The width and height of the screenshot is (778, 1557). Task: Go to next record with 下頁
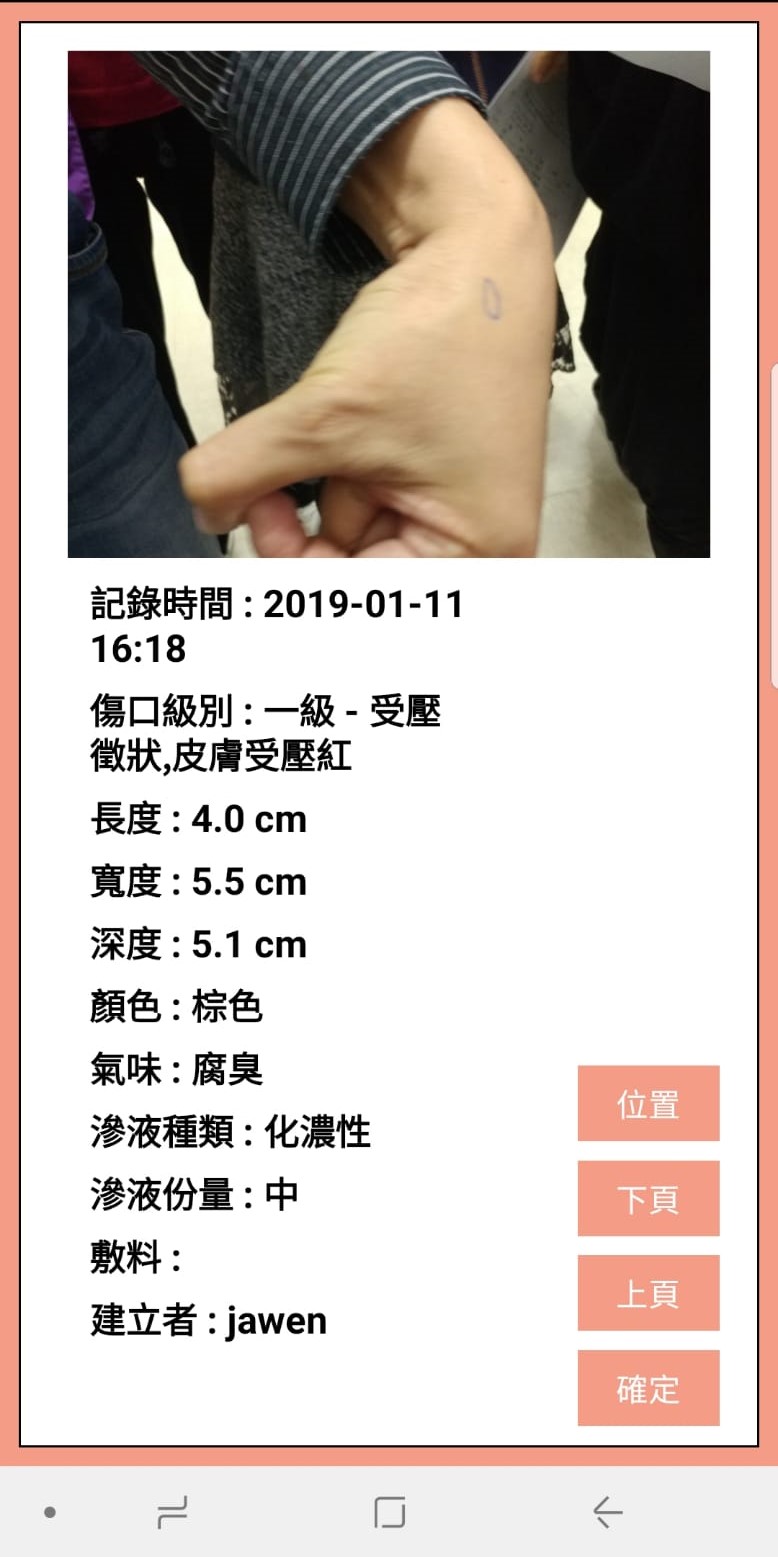point(648,1198)
